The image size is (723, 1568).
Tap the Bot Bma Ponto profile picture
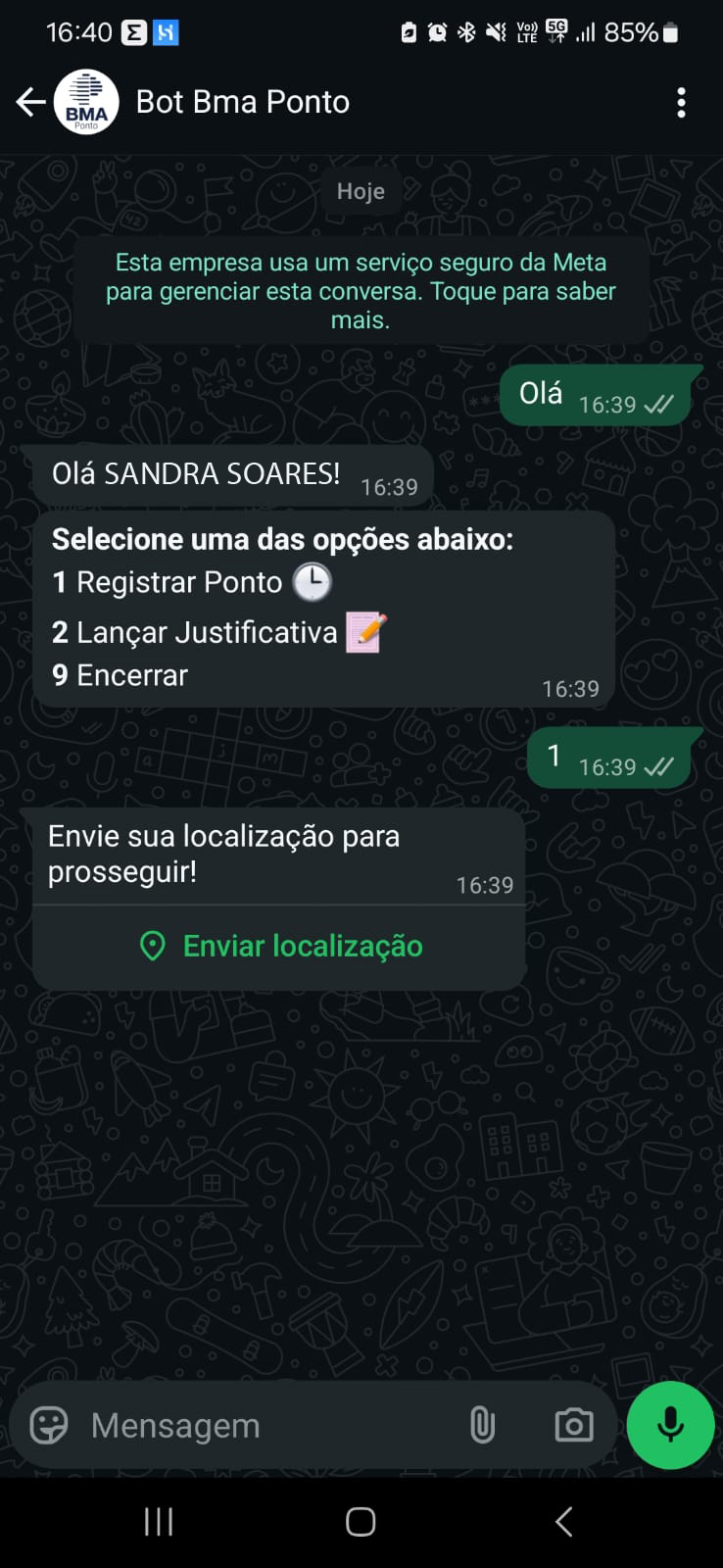pos(86,101)
